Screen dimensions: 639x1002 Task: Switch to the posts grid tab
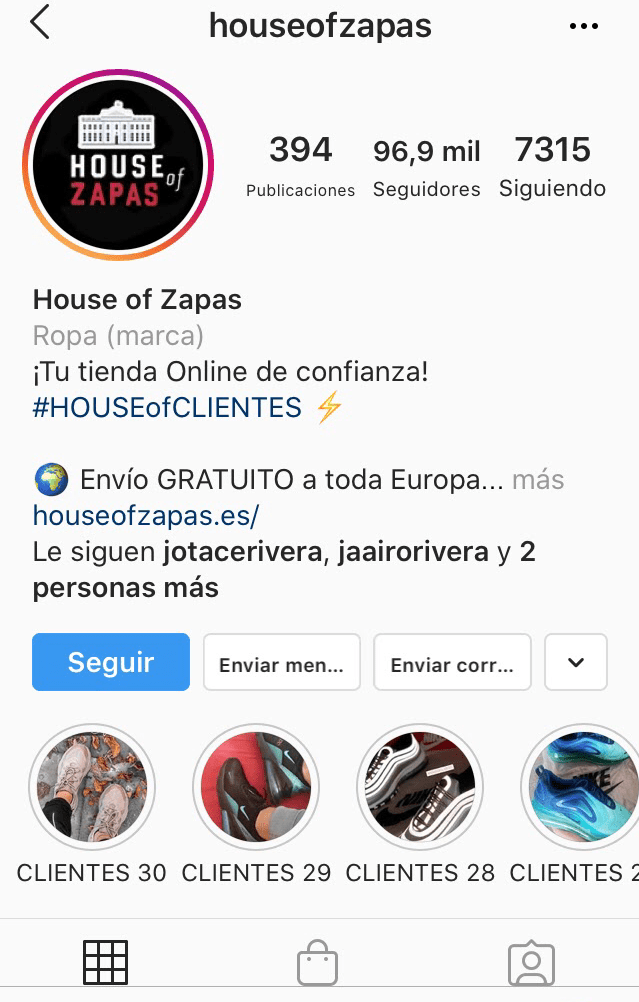tap(105, 963)
